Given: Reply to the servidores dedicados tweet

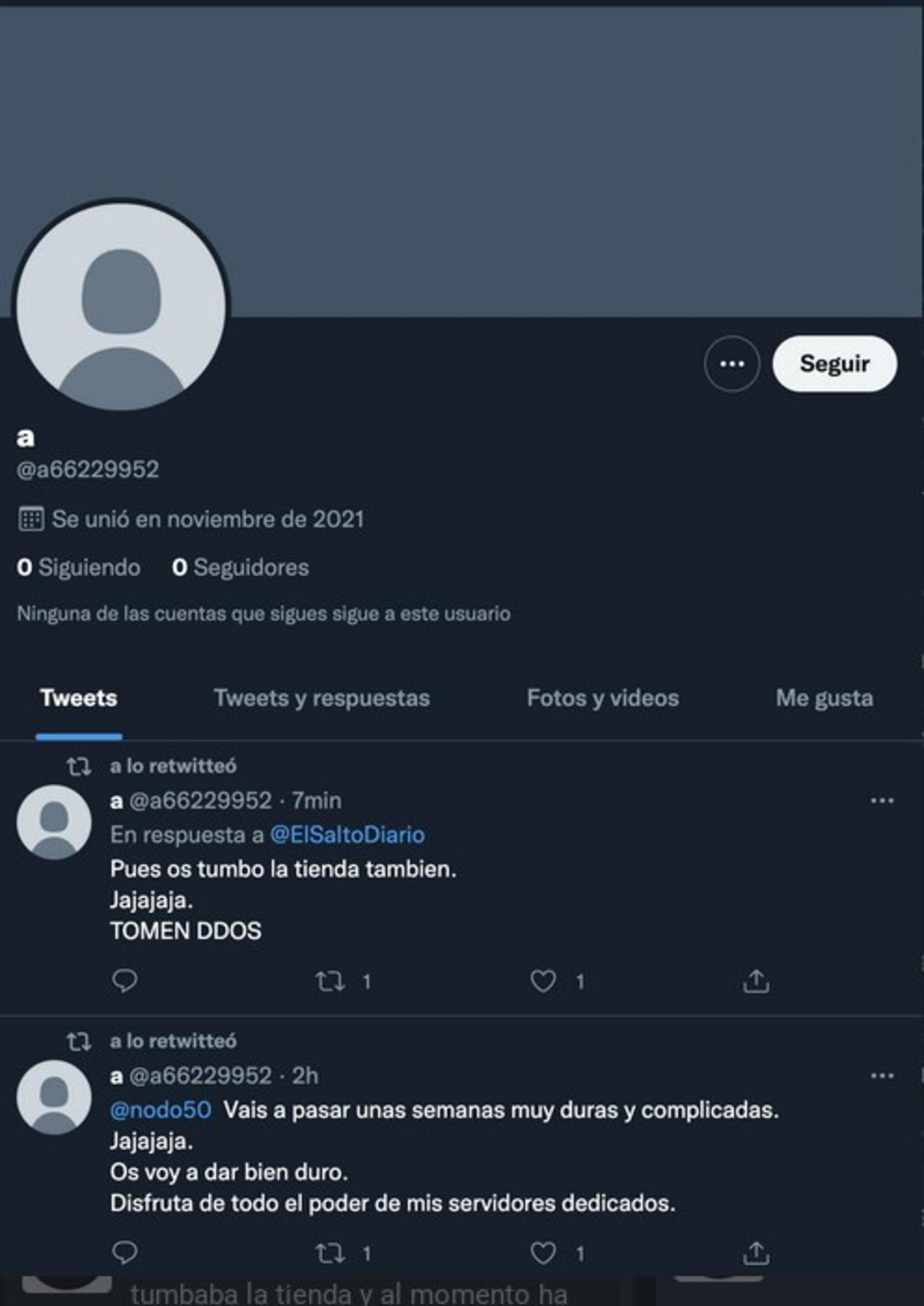Looking at the screenshot, I should coord(125,1252).
